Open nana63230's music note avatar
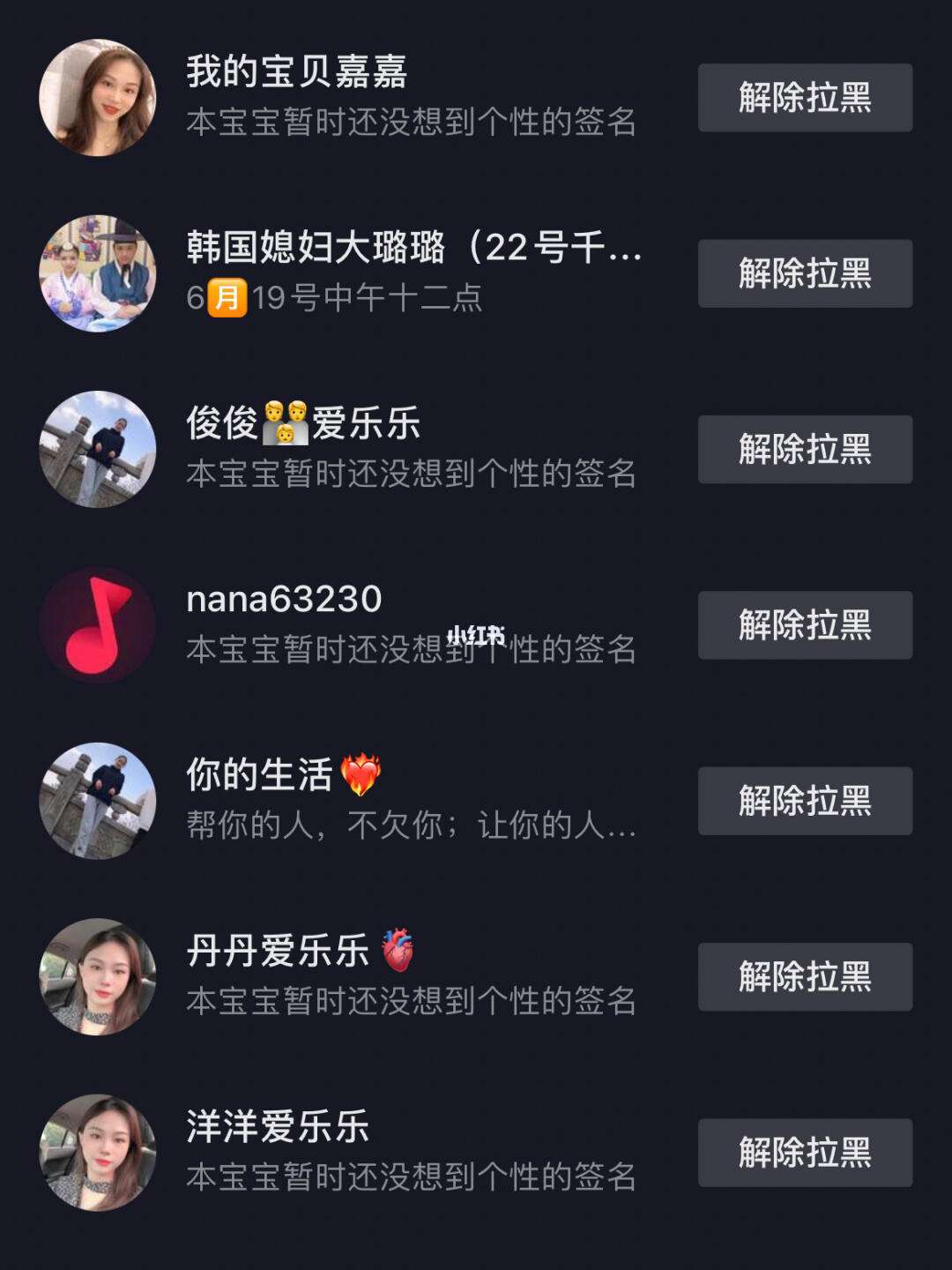The width and height of the screenshot is (952, 1270). click(x=98, y=625)
